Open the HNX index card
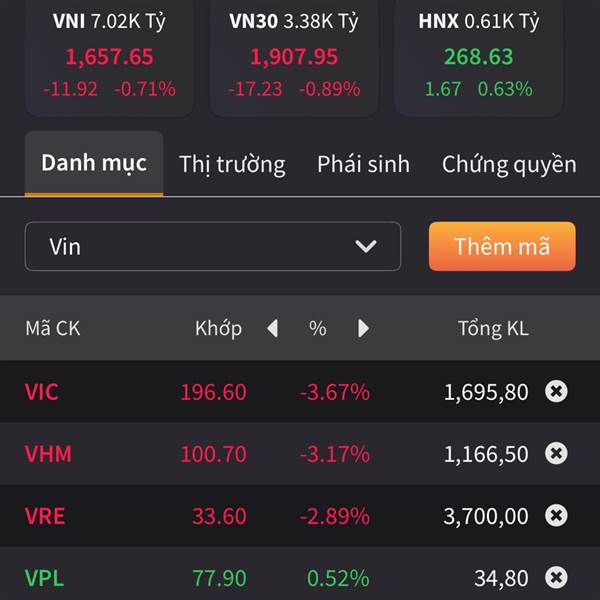Screen dimensions: 600x600 [x=478, y=57]
